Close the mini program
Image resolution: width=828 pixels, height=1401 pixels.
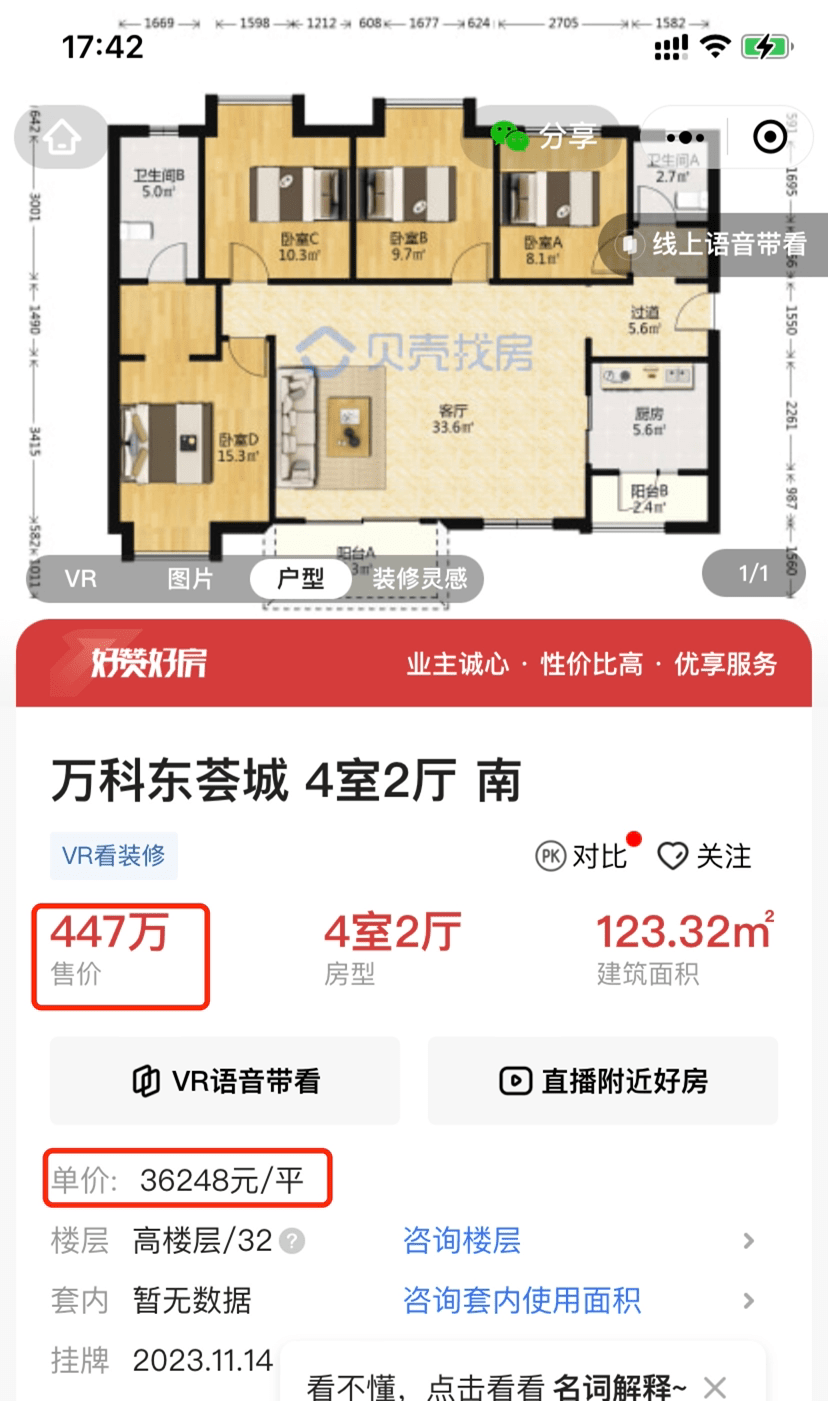[769, 137]
